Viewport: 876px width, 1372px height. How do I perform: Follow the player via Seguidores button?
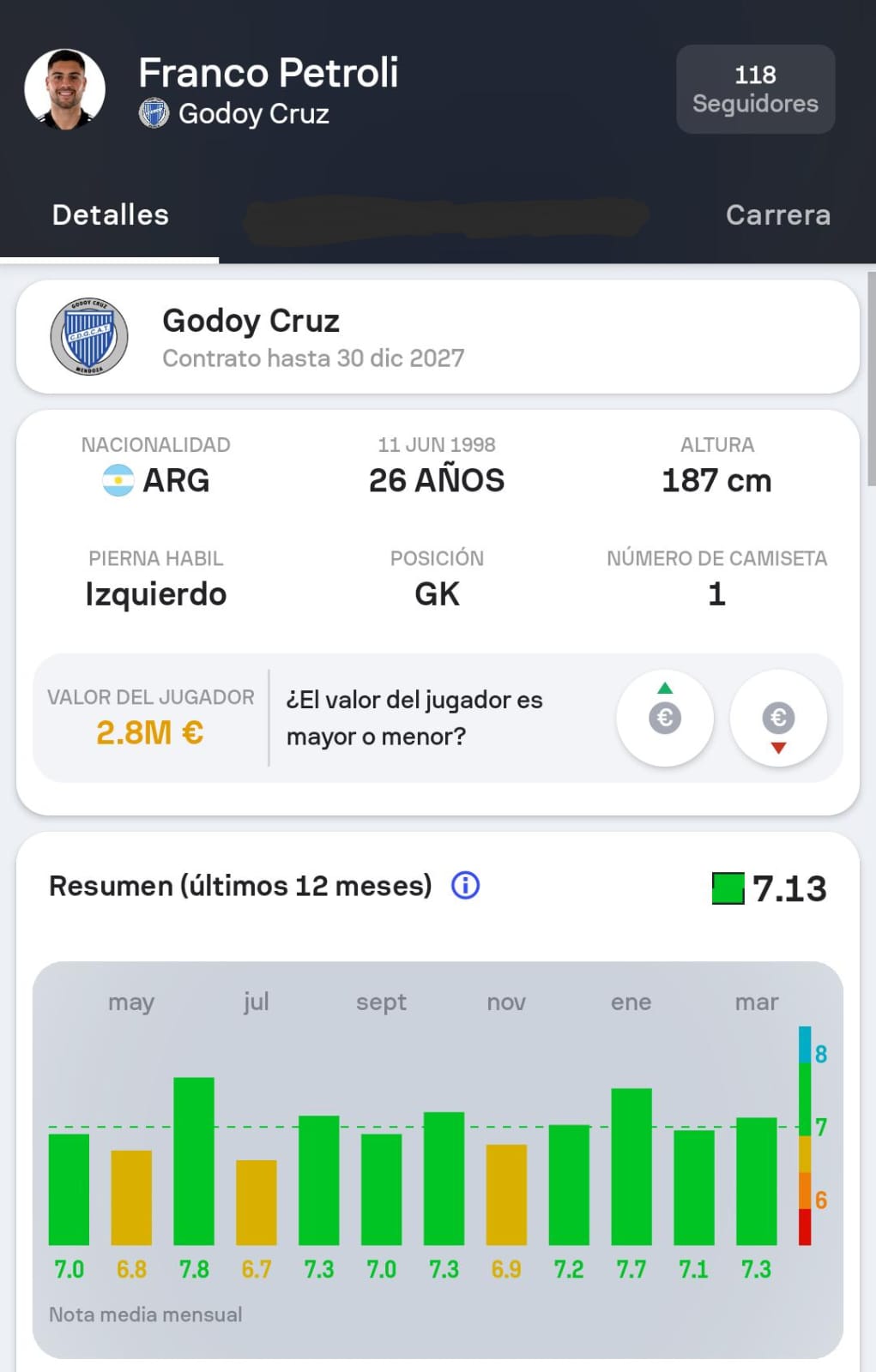[755, 89]
